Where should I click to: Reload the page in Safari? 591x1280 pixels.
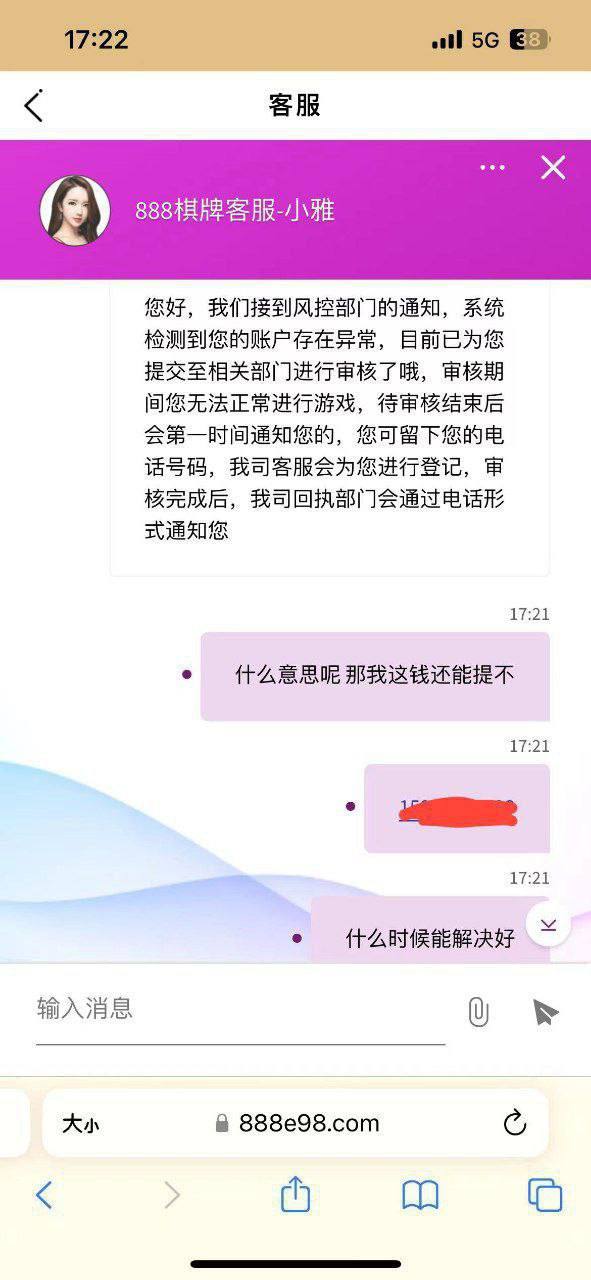coord(515,1123)
